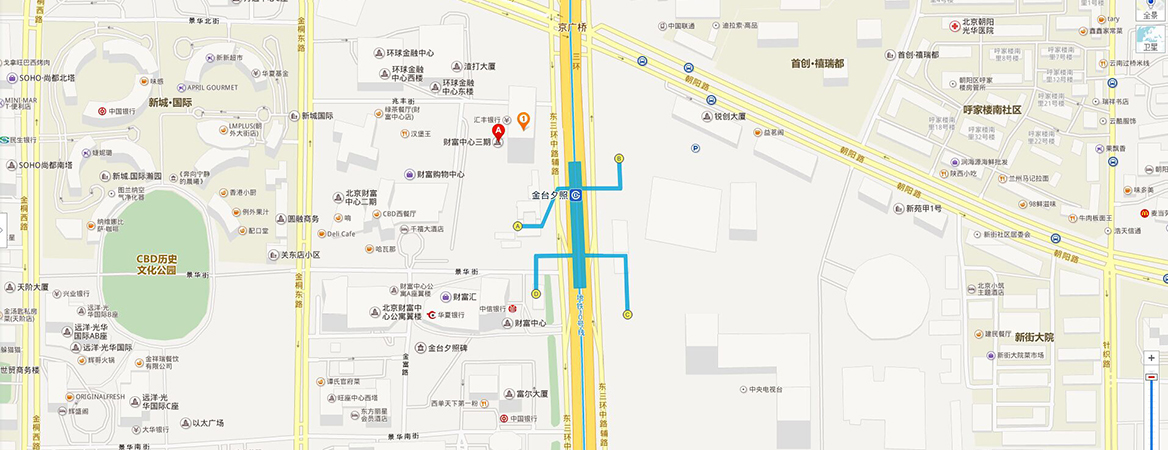Open the 全景 panorama view
This screenshot has height=450, width=1168.
pos(1151,10)
